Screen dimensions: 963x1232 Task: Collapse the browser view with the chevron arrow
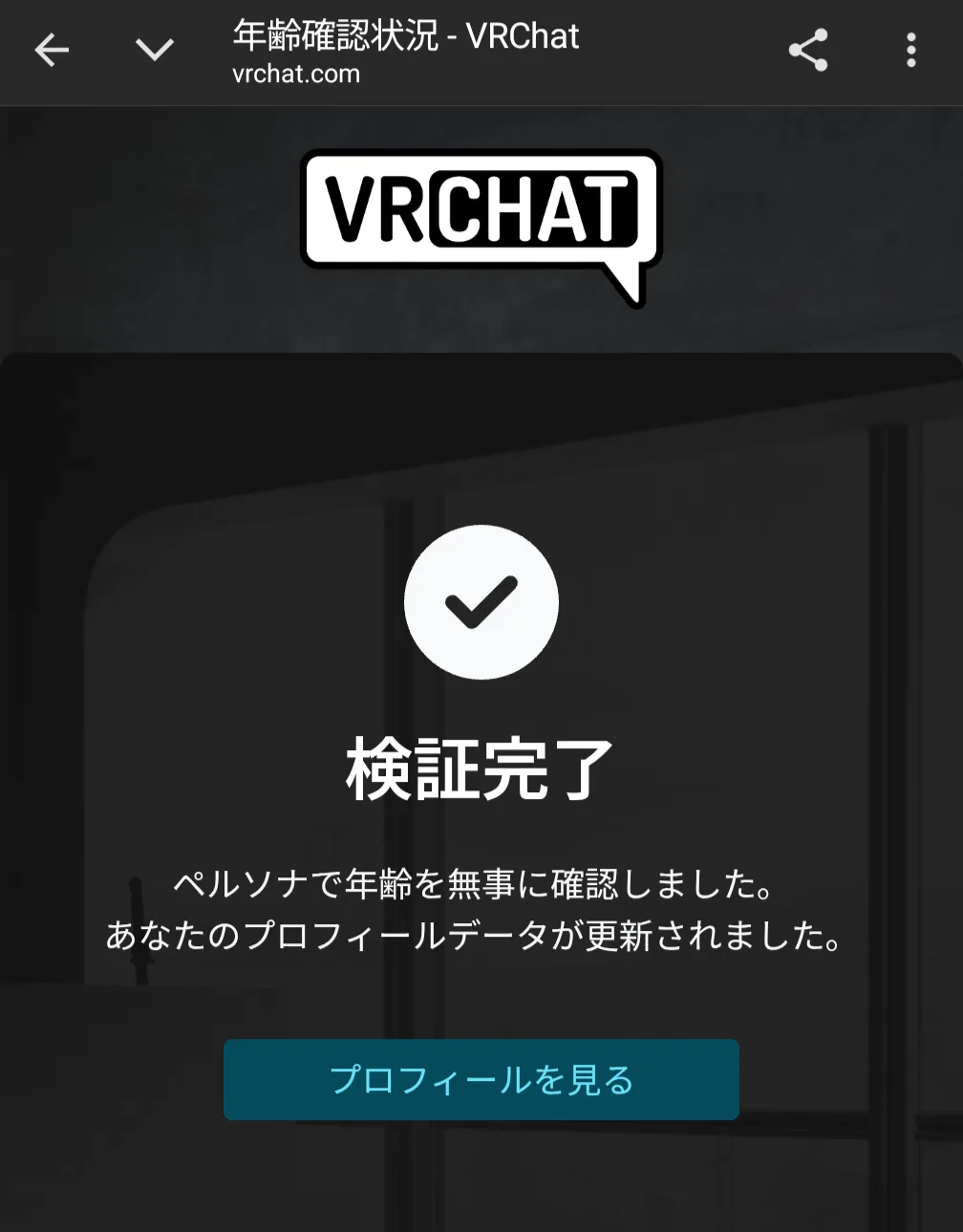[155, 52]
